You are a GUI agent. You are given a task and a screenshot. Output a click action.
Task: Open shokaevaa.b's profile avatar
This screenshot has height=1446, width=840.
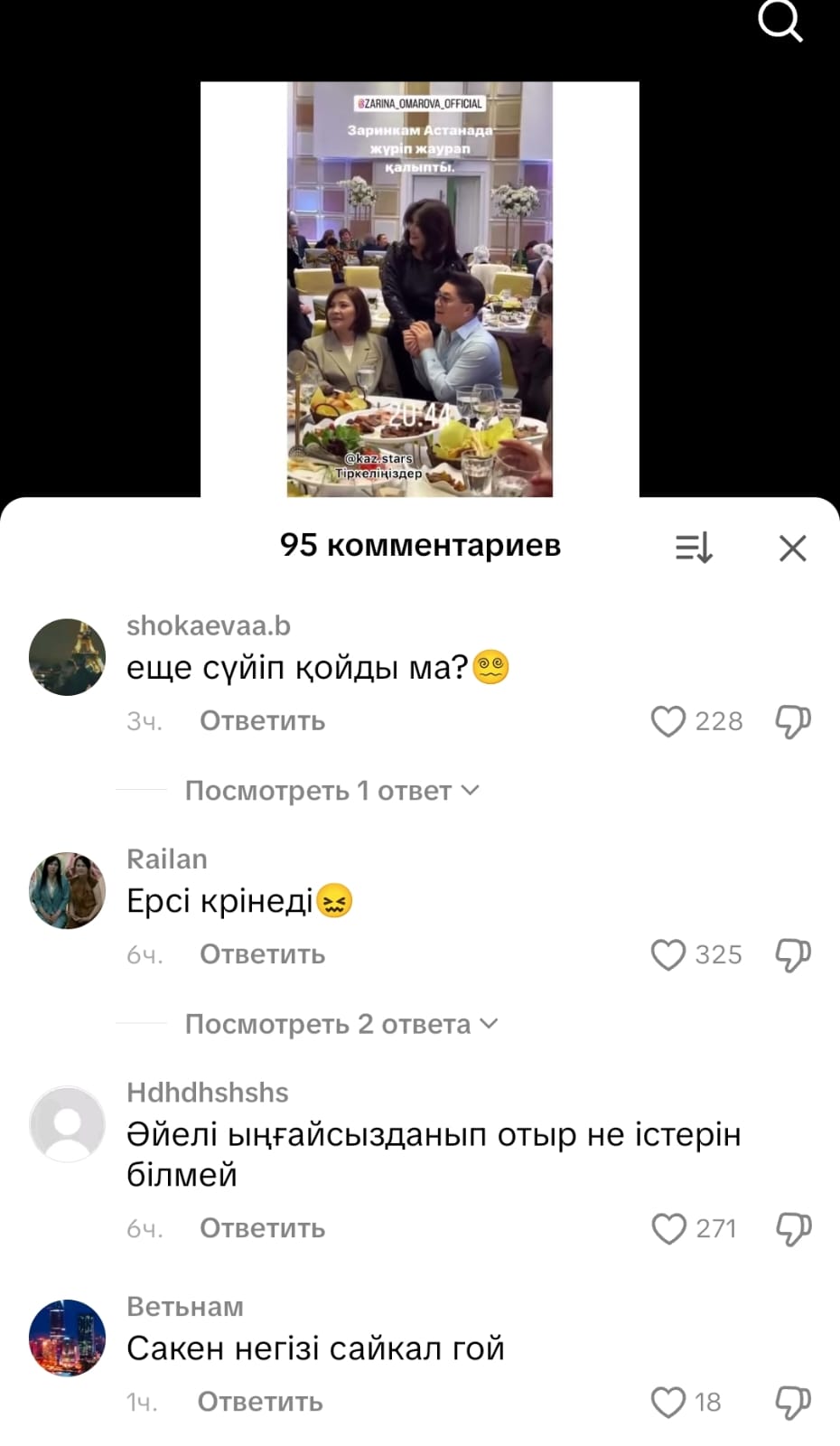67,657
